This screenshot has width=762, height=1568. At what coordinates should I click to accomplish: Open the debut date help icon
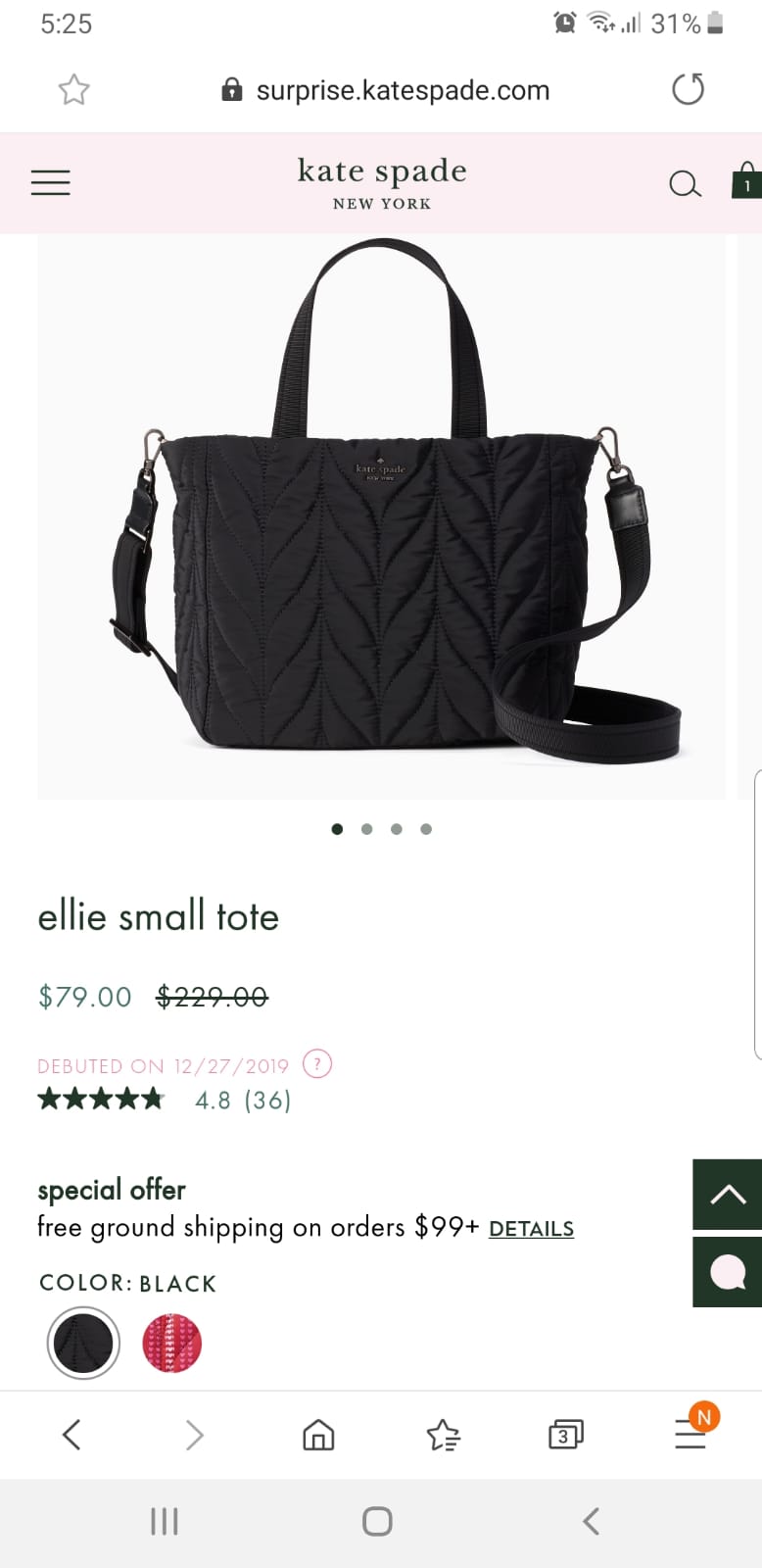[317, 1063]
